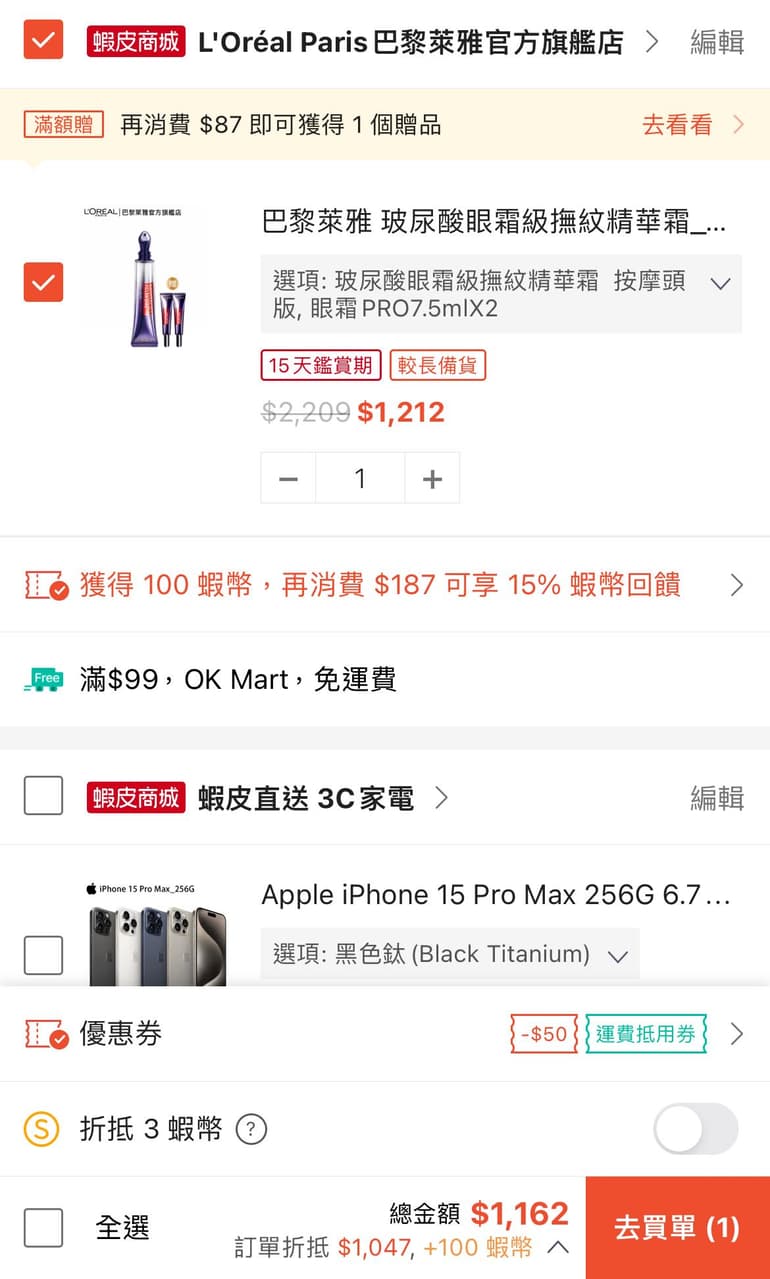Proceed to checkout with 去買單
The image size is (770, 1279).
[x=677, y=1228]
